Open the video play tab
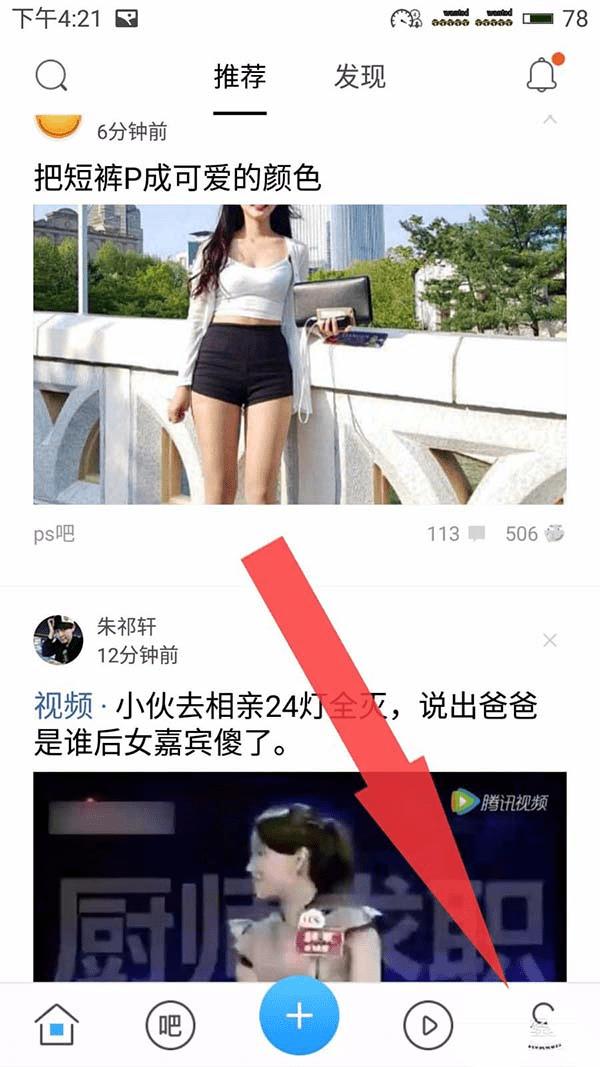The image size is (600, 1067). click(x=428, y=1025)
